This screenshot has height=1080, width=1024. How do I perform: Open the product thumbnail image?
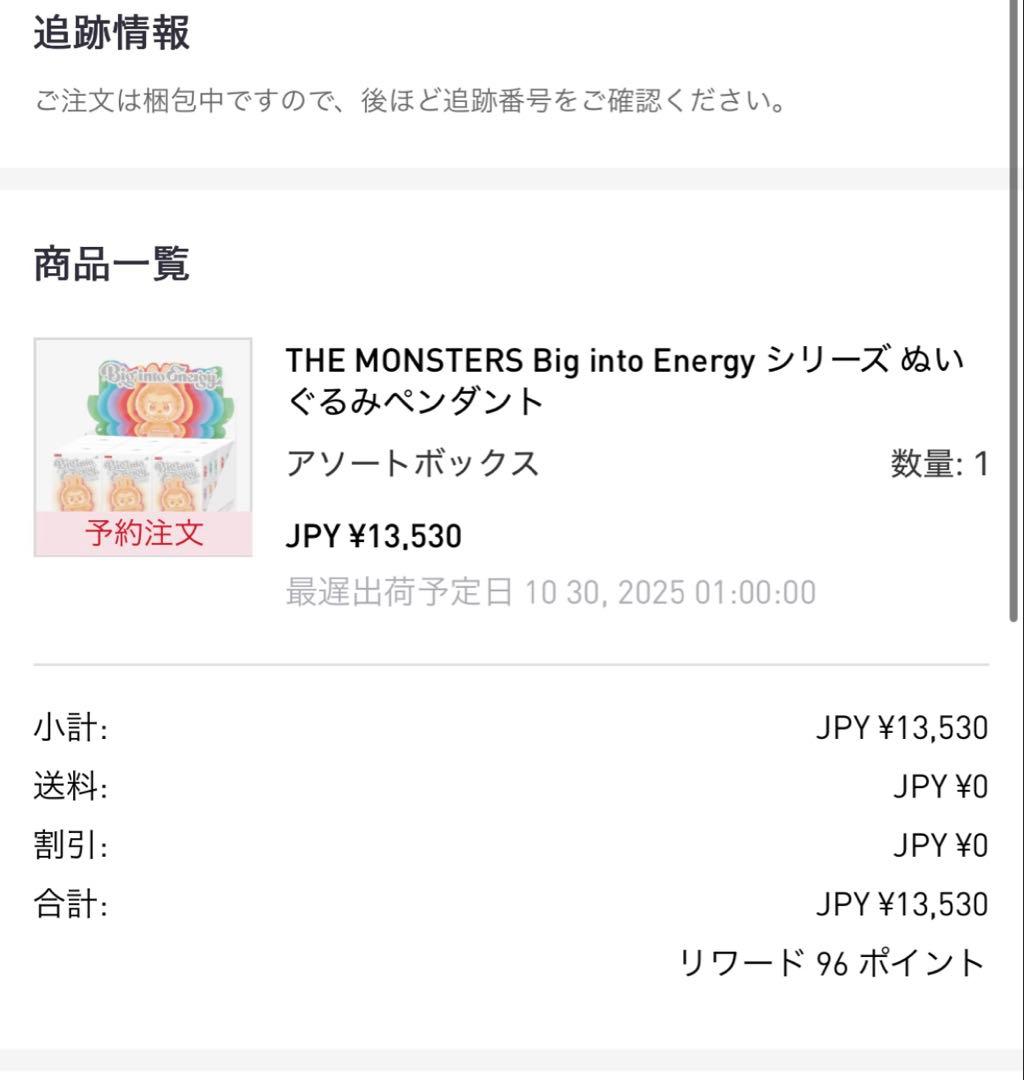tap(145, 445)
